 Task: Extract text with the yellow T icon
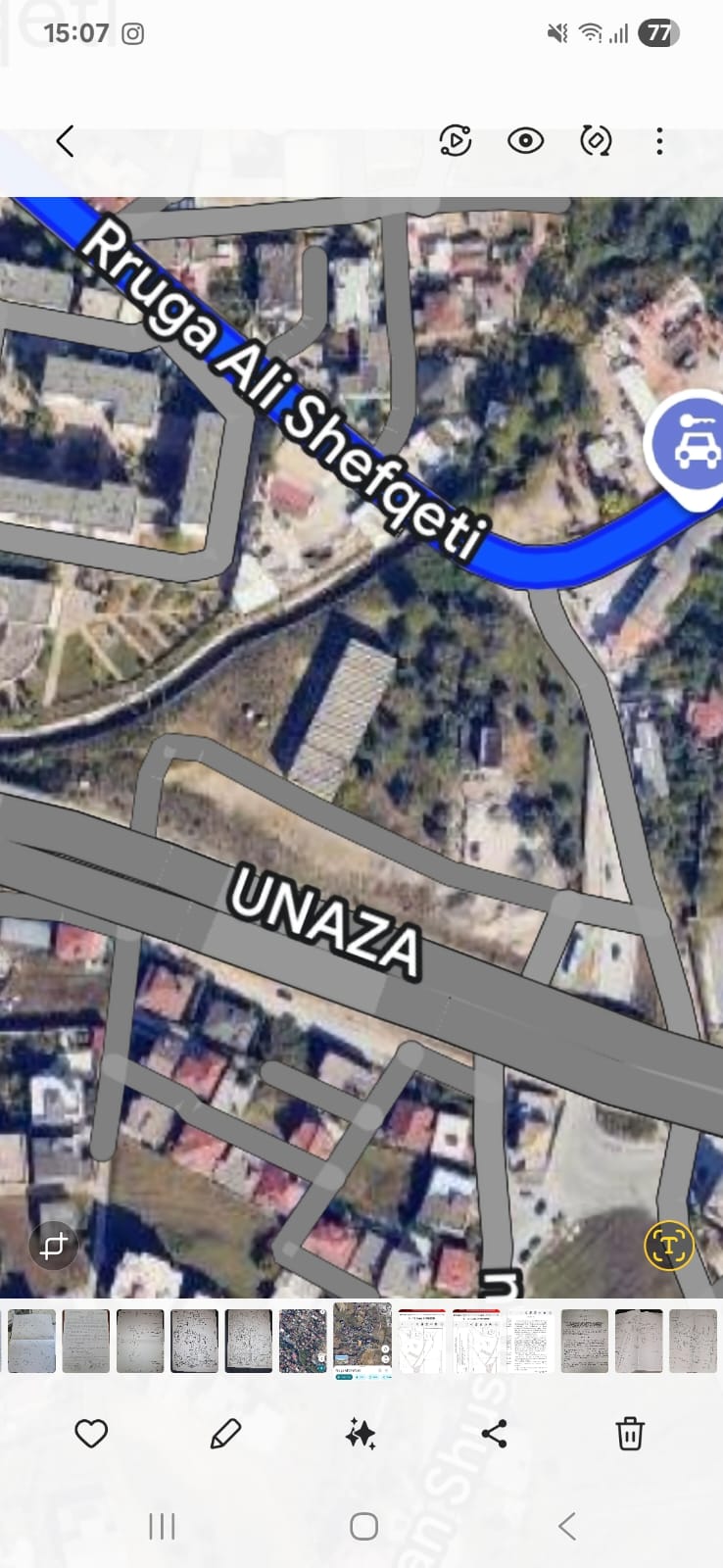(669, 1246)
